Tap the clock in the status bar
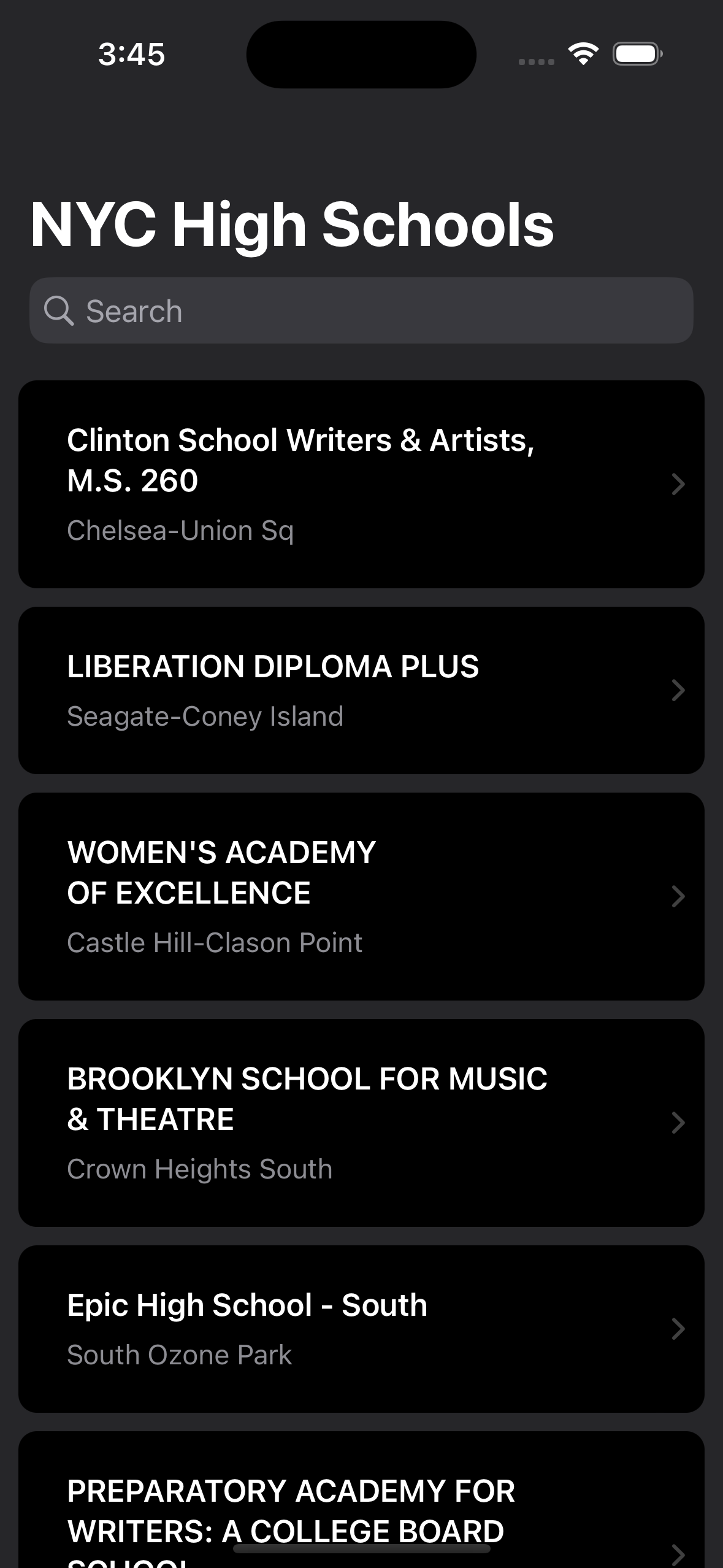Image resolution: width=723 pixels, height=1568 pixels. [x=129, y=55]
